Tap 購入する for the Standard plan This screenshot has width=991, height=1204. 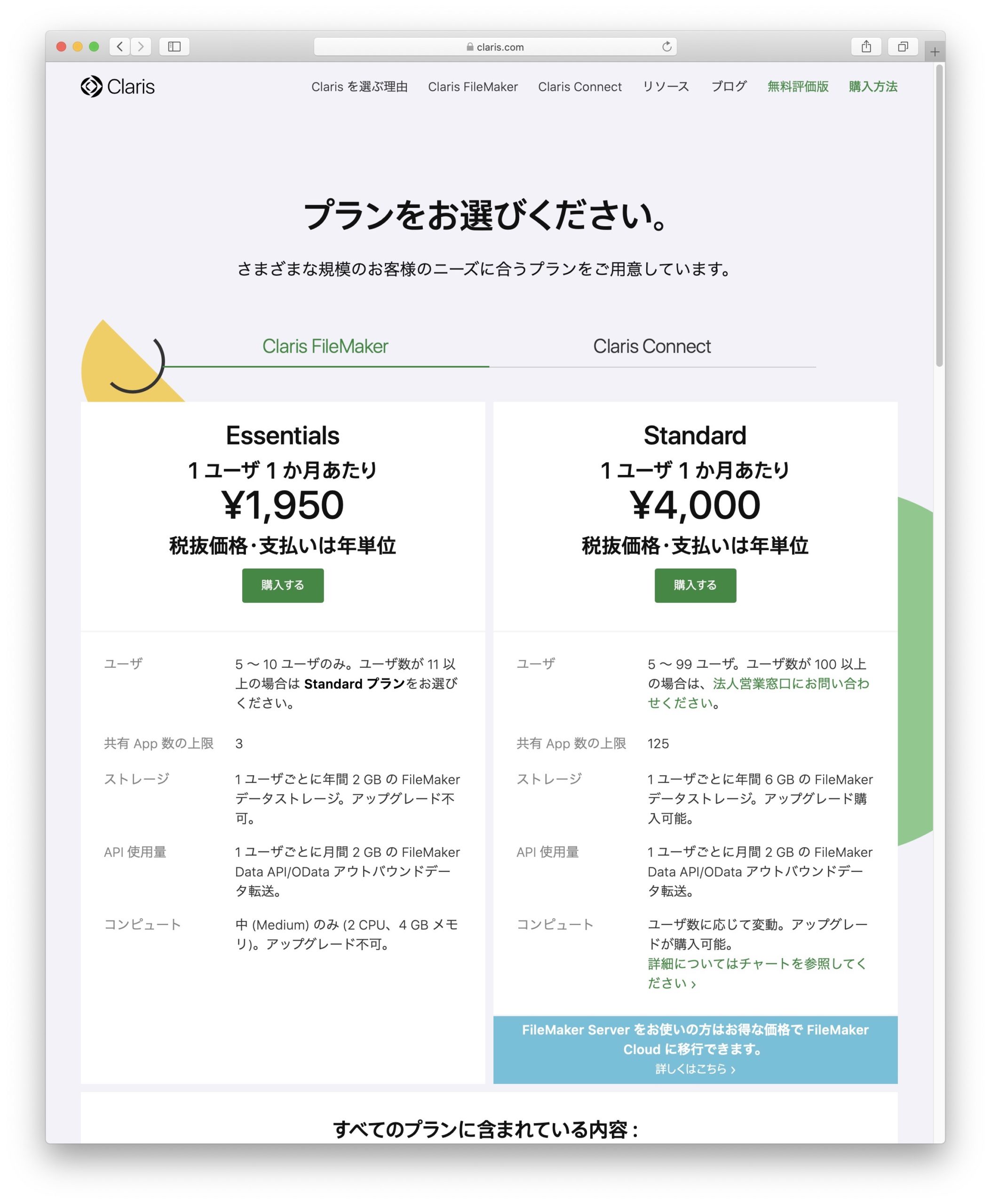coord(695,585)
